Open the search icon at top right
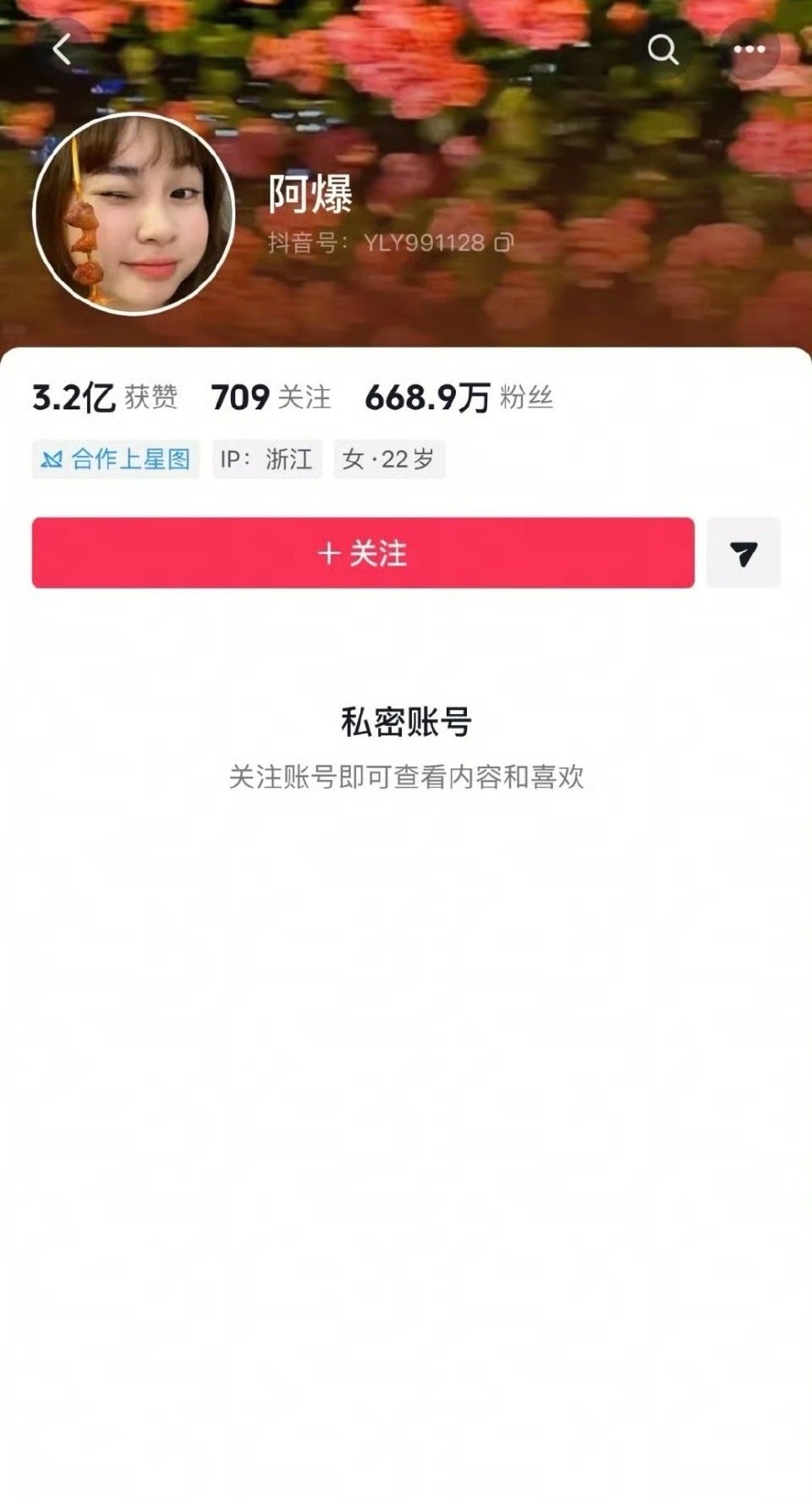 [x=663, y=50]
